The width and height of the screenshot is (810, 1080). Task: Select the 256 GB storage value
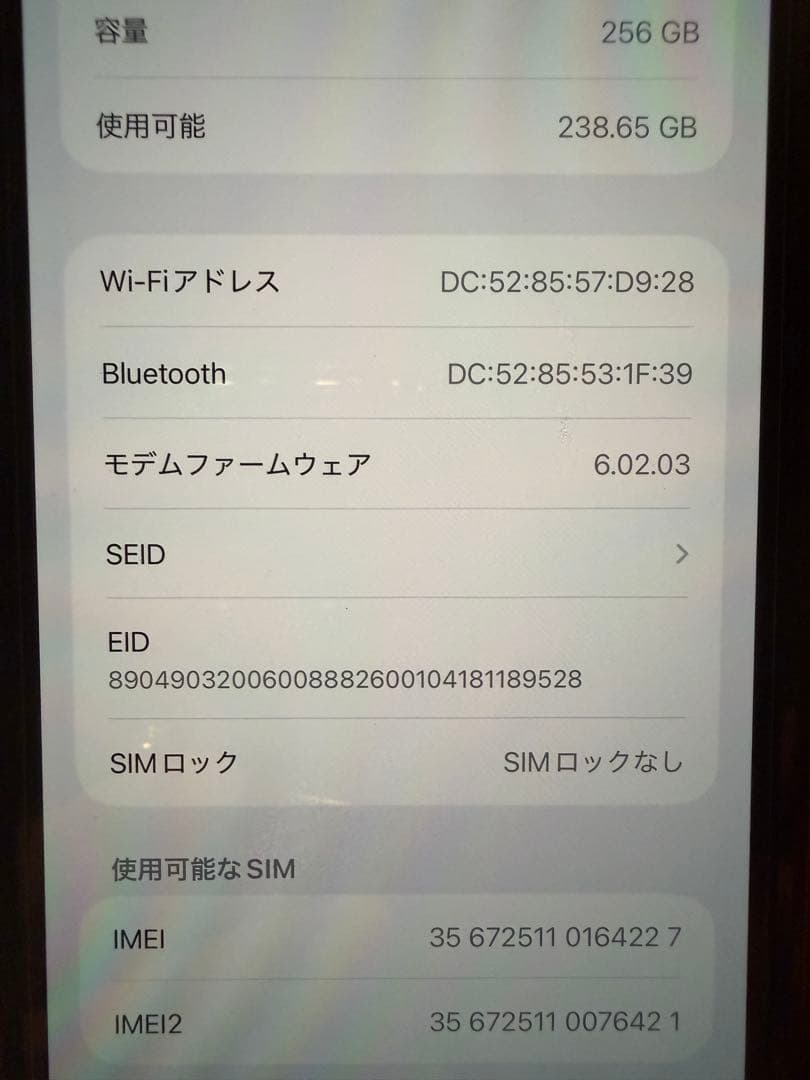[644, 32]
